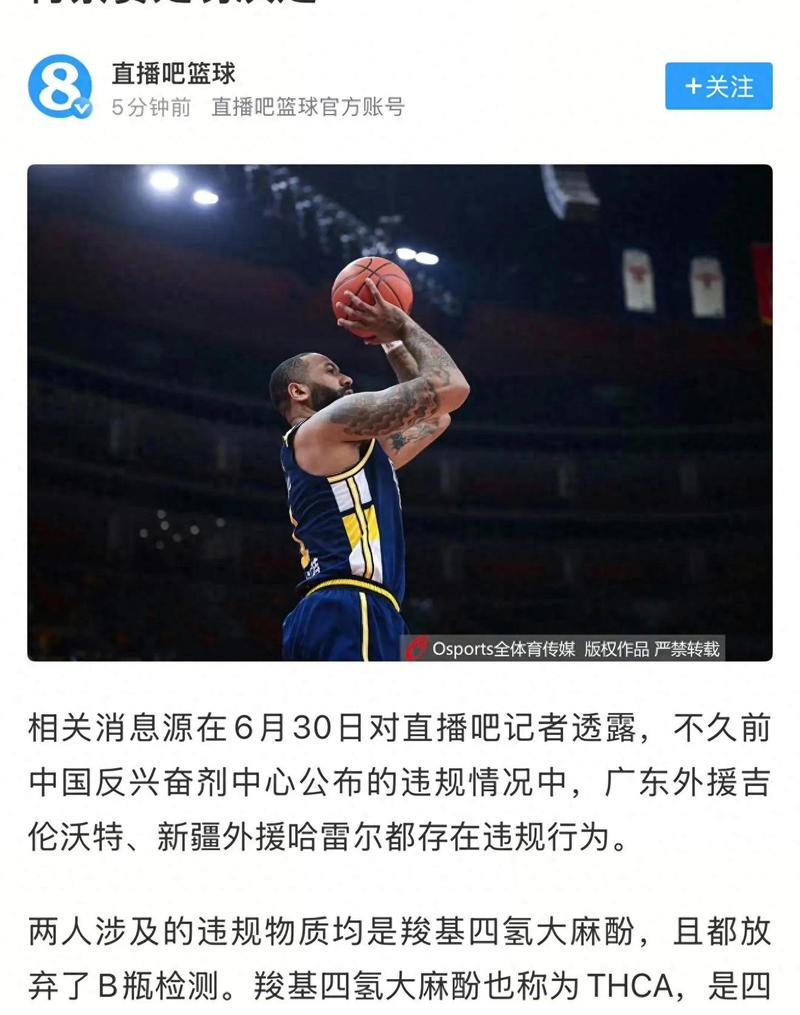Click the basketball held by the player
800x1015 pixels.
(x=372, y=298)
